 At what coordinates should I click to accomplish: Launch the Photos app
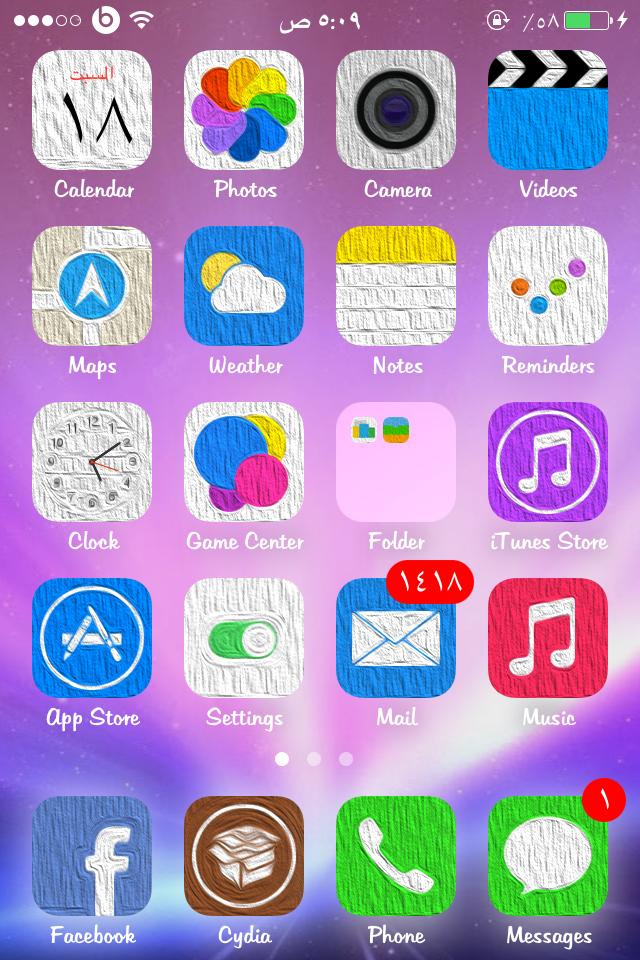(x=244, y=110)
